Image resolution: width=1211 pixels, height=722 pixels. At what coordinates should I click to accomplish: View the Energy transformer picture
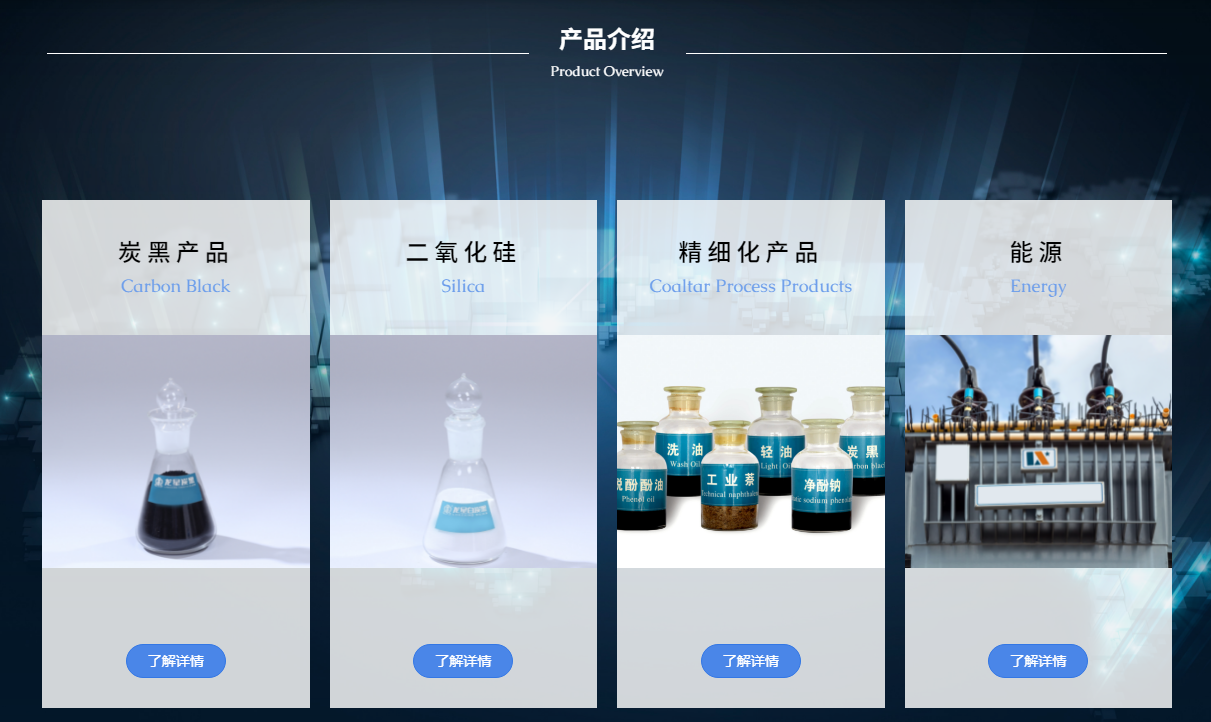click(x=1038, y=452)
